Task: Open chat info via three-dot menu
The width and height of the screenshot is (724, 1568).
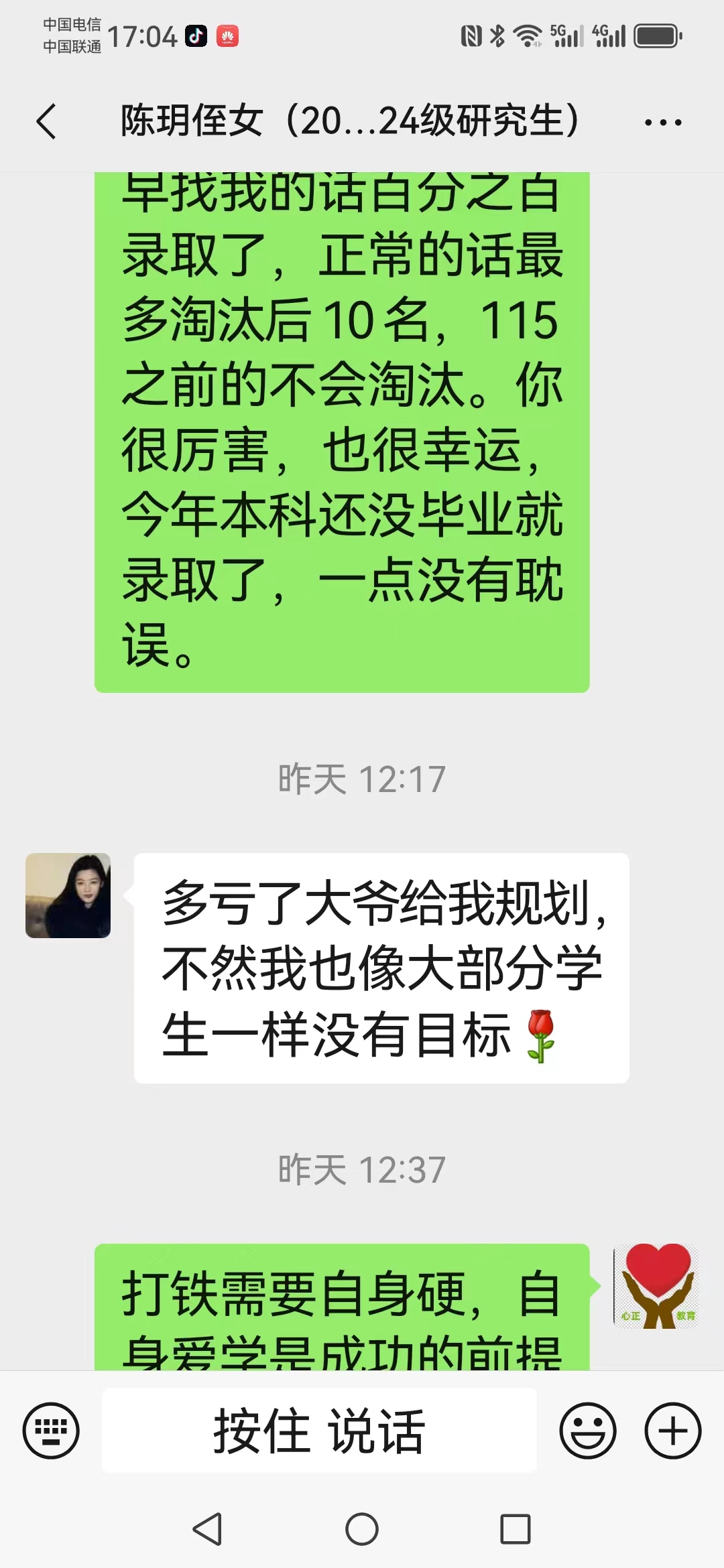Action: click(x=662, y=122)
